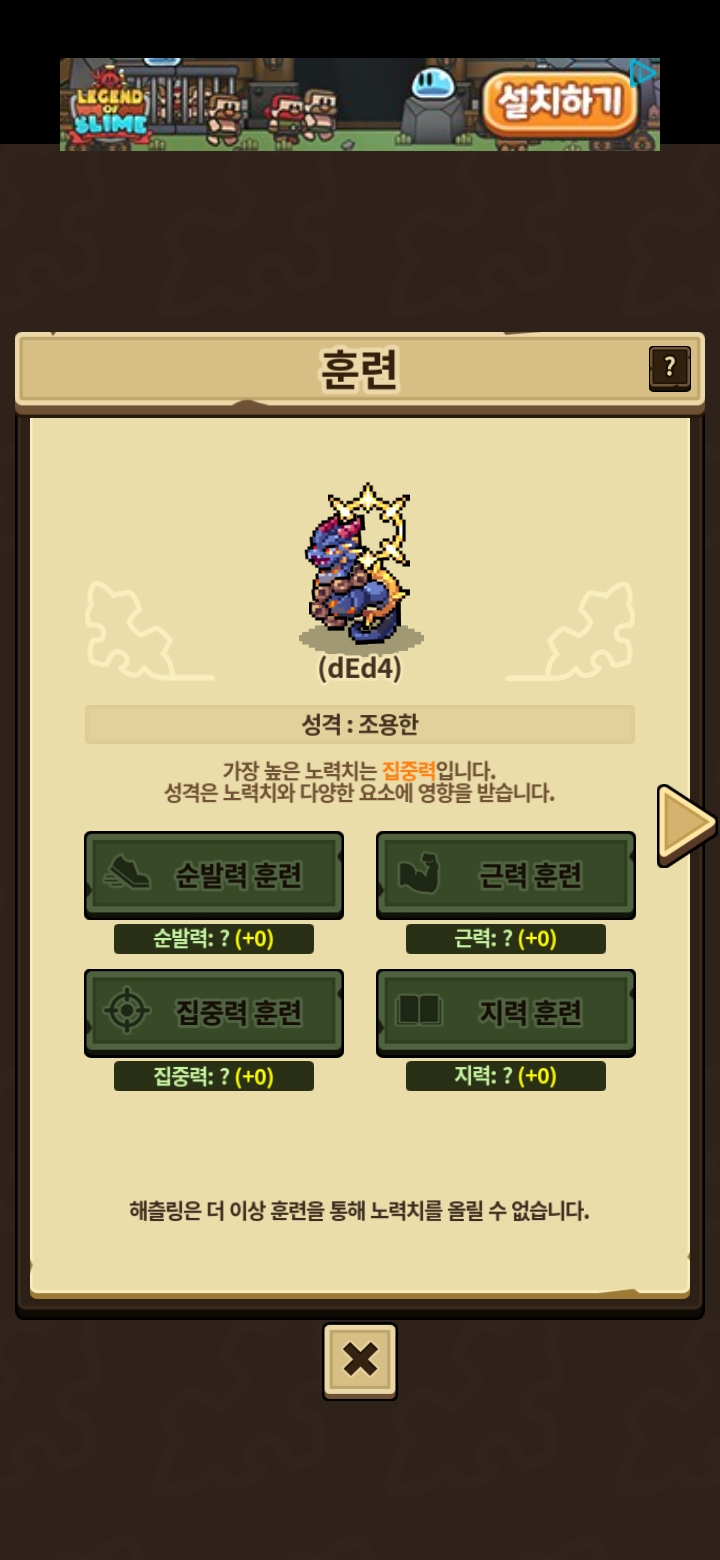720x1560 pixels.
Task: Start 근력 훈련 training
Action: (x=506, y=875)
